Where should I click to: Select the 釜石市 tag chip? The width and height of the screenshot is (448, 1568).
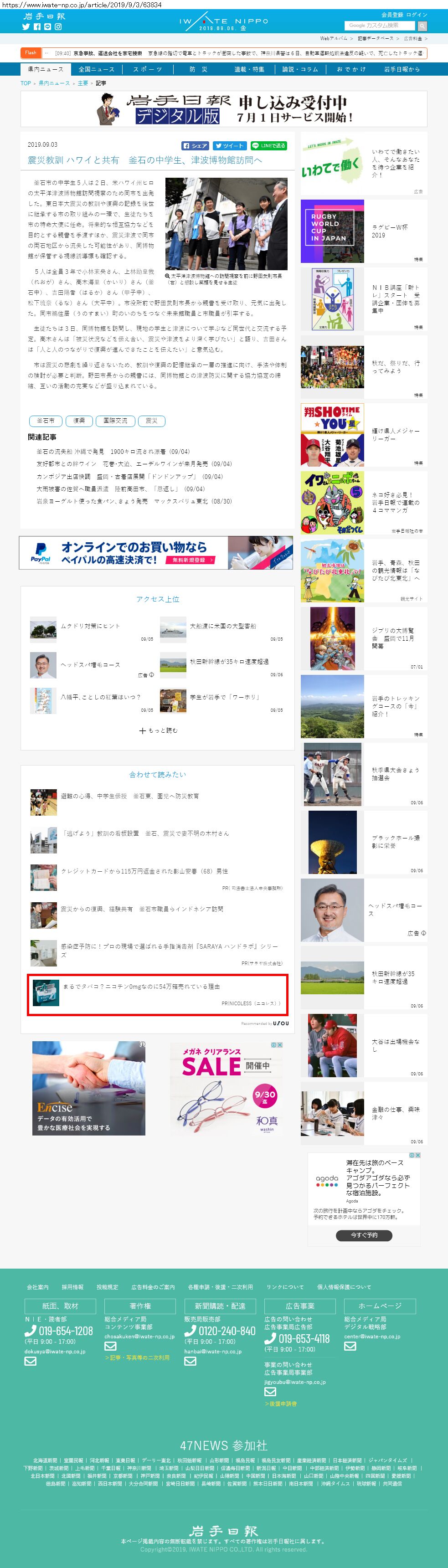pos(46,421)
